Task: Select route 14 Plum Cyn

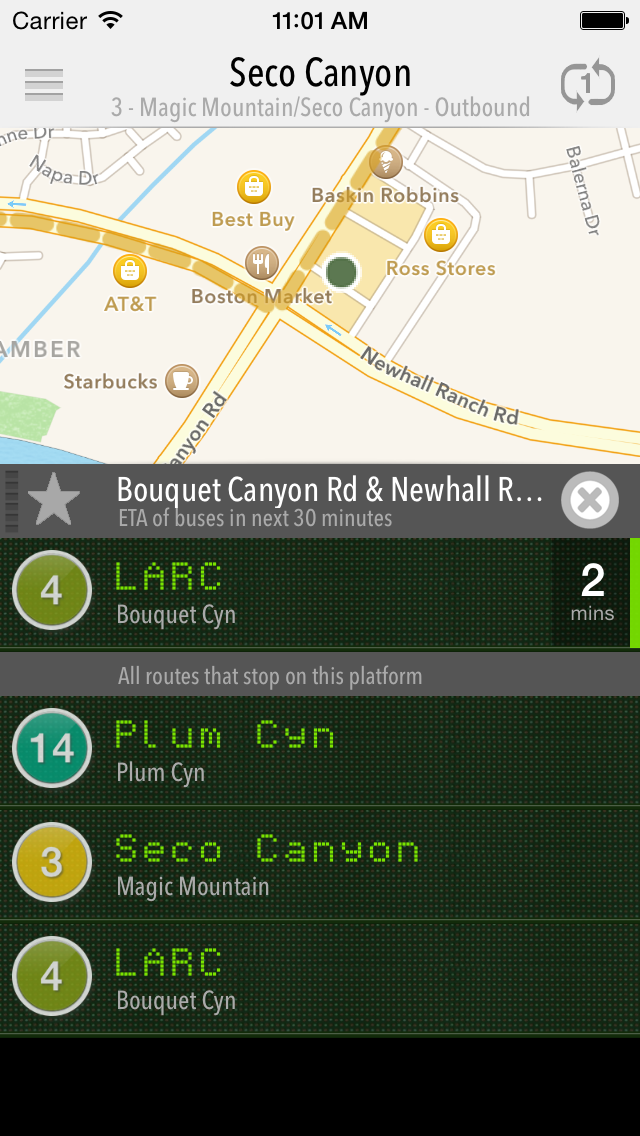Action: tap(320, 750)
